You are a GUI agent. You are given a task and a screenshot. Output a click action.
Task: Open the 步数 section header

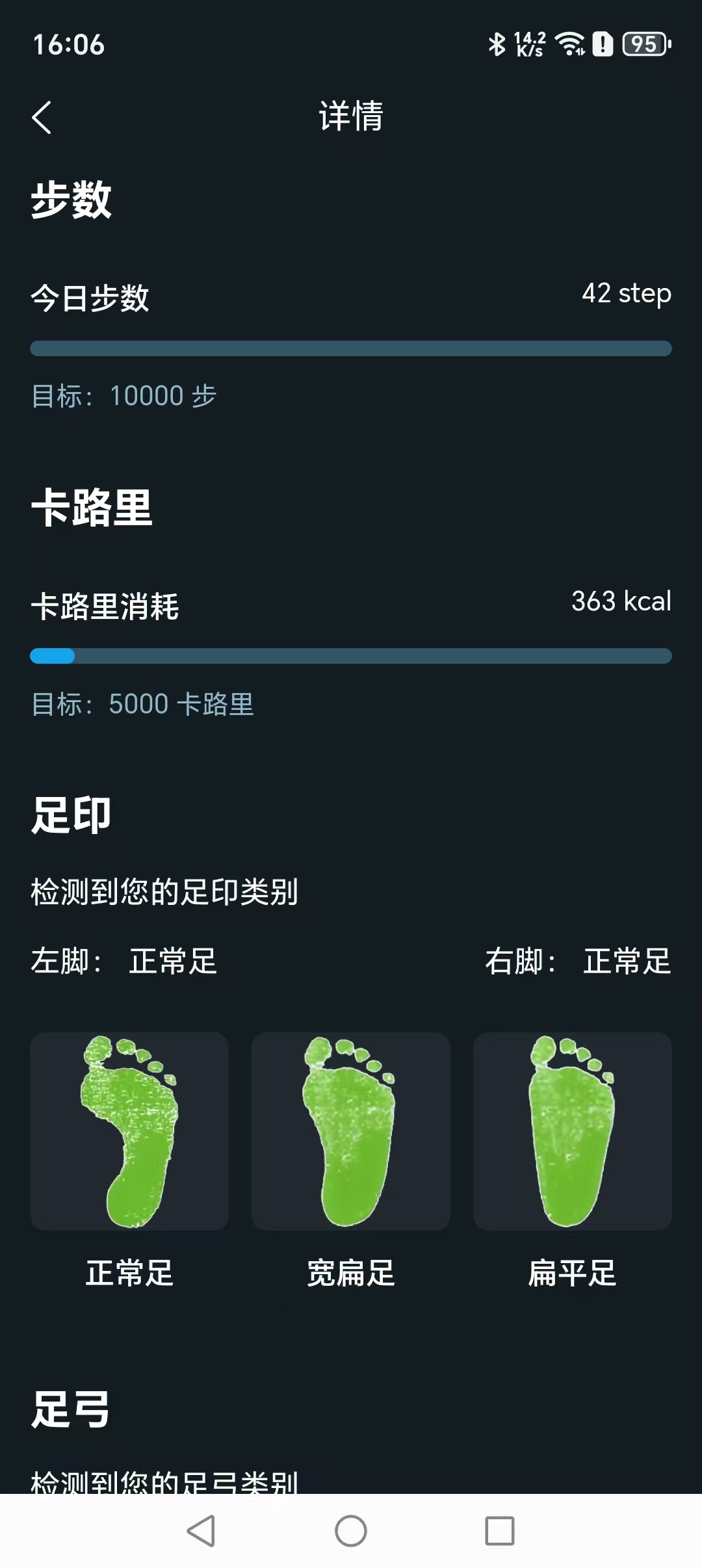click(71, 200)
